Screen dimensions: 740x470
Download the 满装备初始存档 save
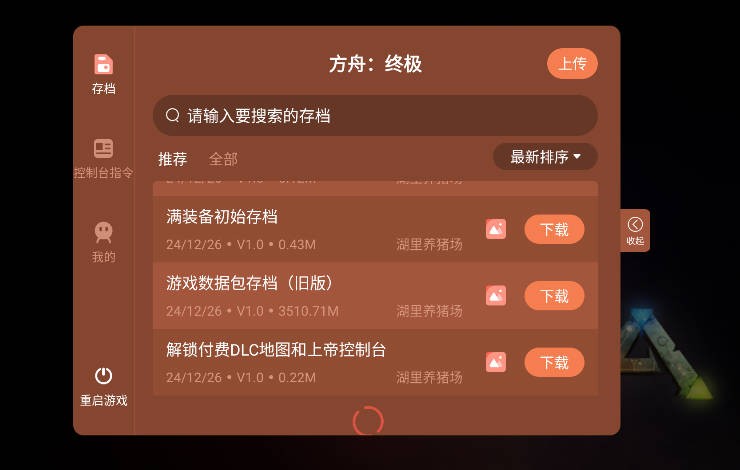click(x=554, y=229)
